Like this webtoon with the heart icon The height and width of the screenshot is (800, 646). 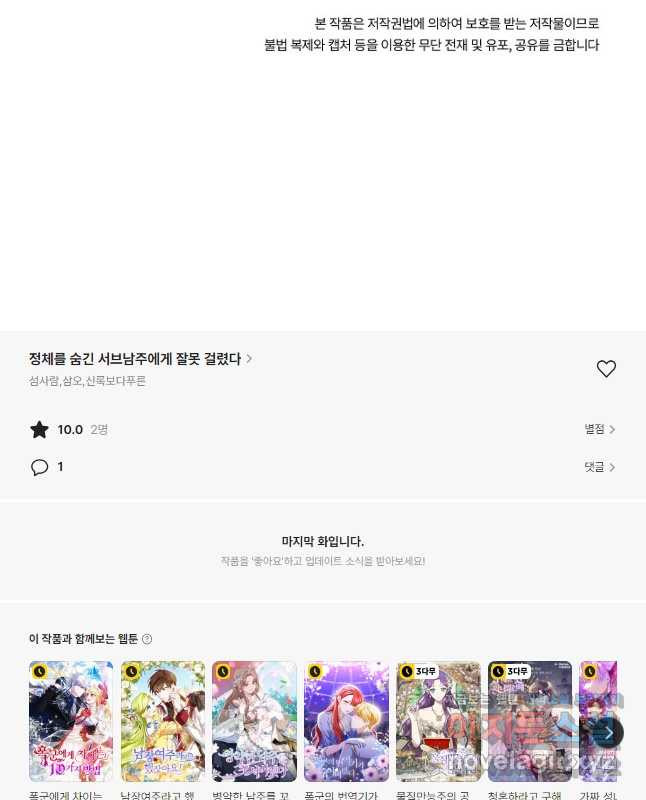click(x=606, y=369)
